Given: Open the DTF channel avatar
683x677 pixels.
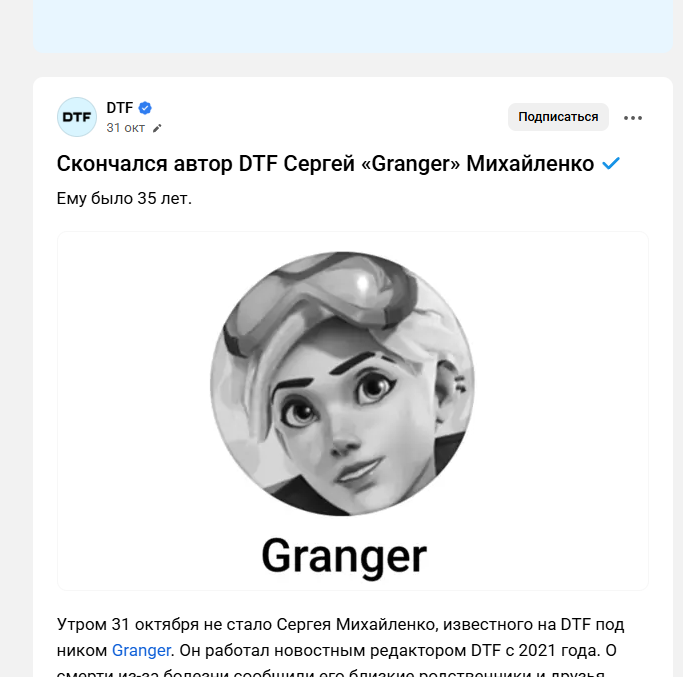Looking at the screenshot, I should (x=77, y=117).
